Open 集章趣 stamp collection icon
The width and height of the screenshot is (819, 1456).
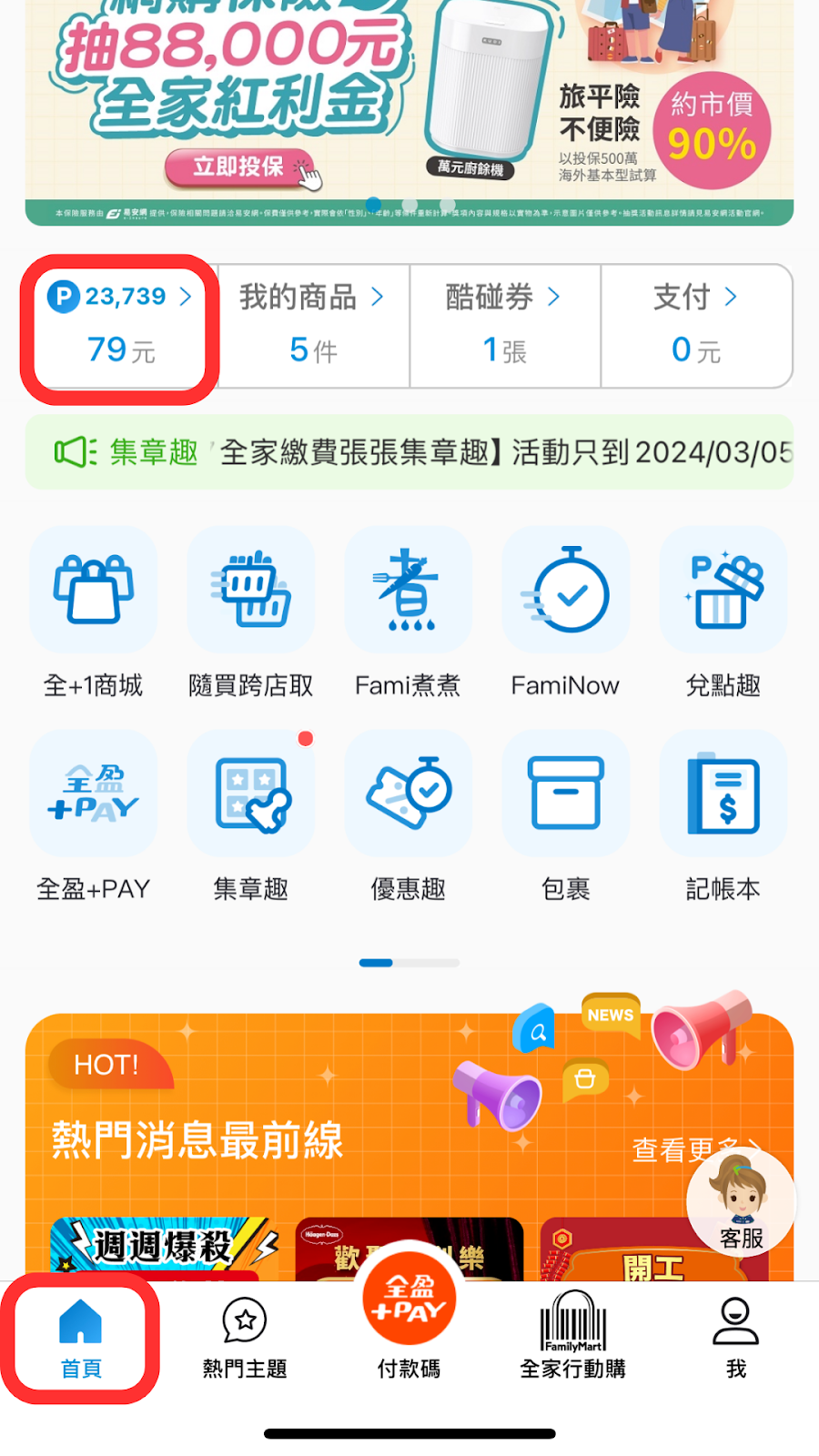[x=251, y=795]
